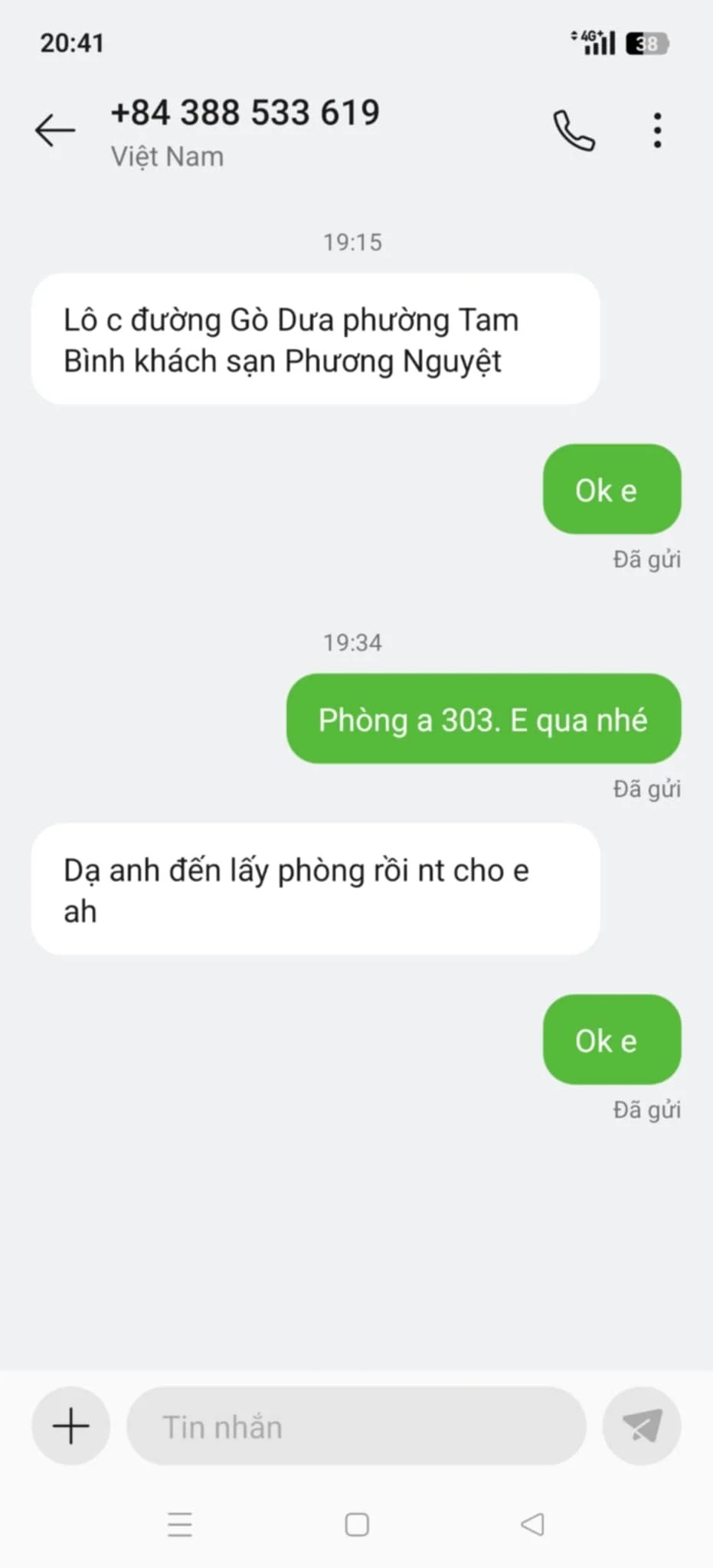This screenshot has height=1568, width=713.
Task: Open the three-dot overflow menu
Action: 657,130
